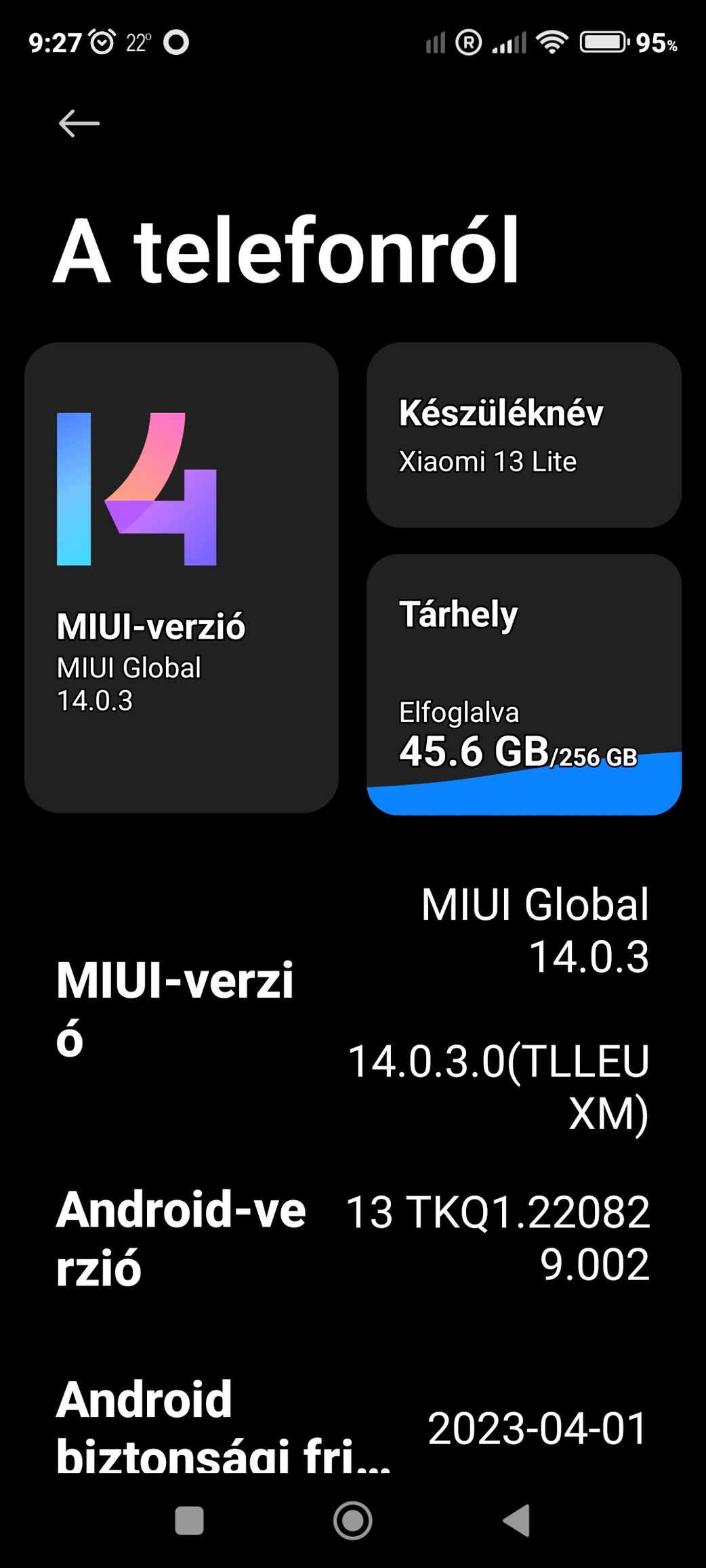Image resolution: width=706 pixels, height=1568 pixels.
Task: Open the MIUI-verzió card with the 14 logo
Action: pos(182,577)
